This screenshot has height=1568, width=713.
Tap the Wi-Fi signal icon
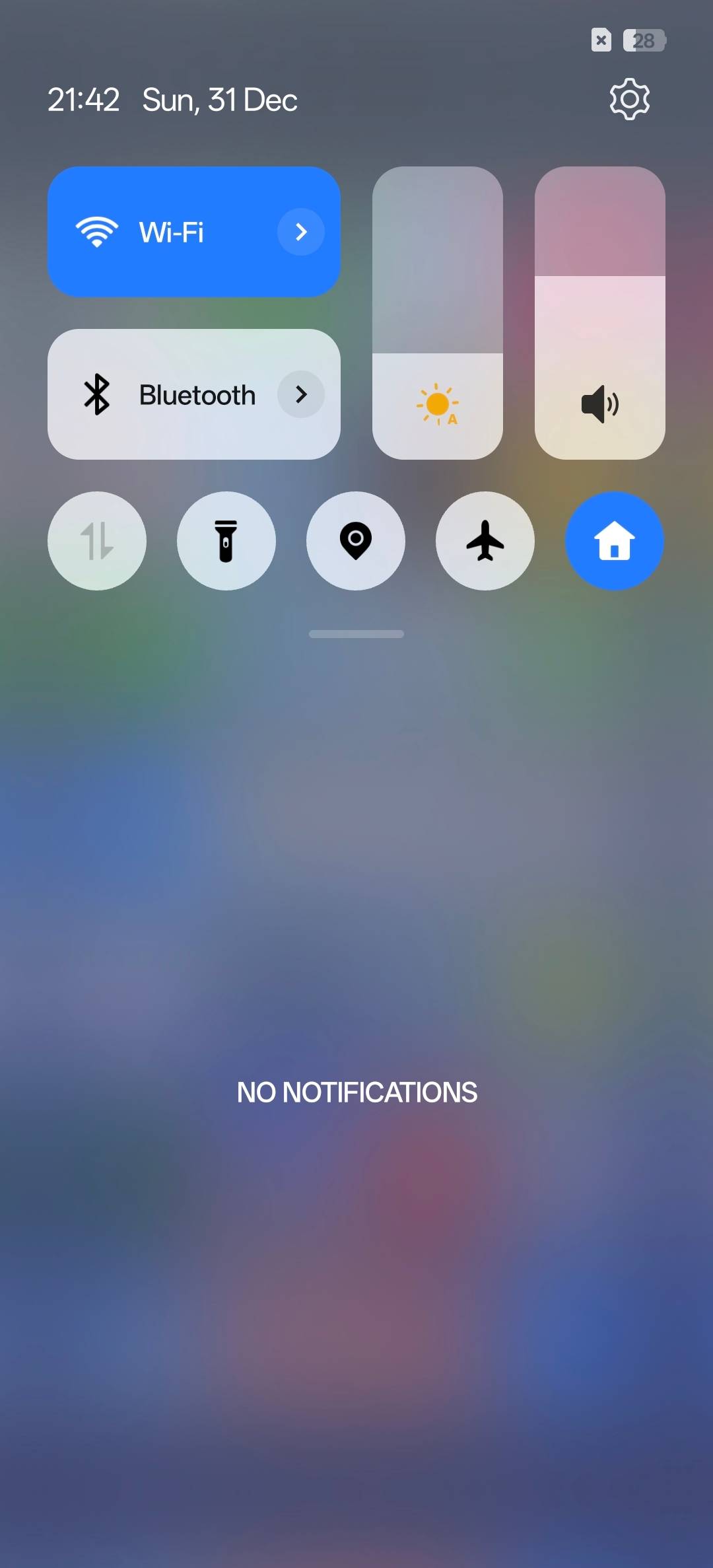(x=97, y=231)
